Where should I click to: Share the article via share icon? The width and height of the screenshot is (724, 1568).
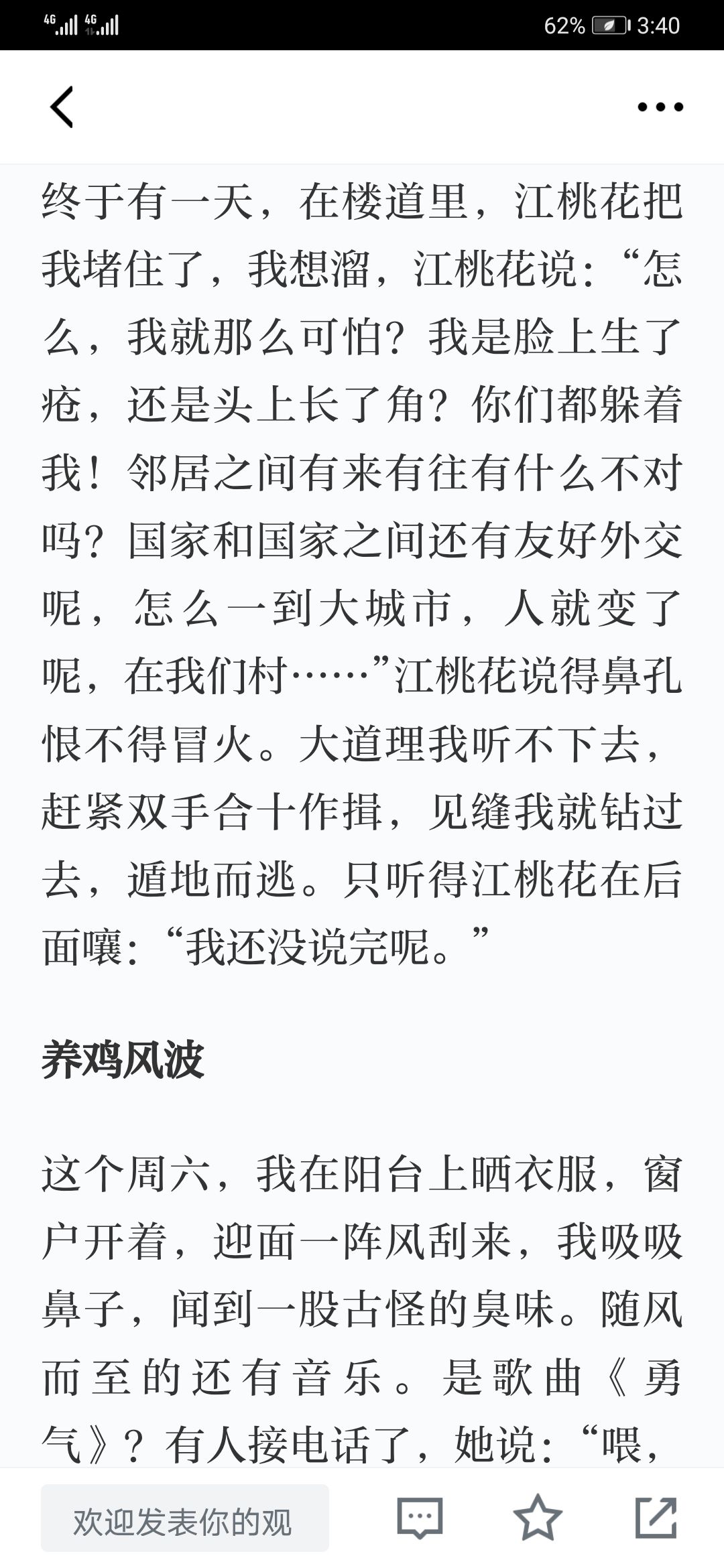pos(656,1517)
